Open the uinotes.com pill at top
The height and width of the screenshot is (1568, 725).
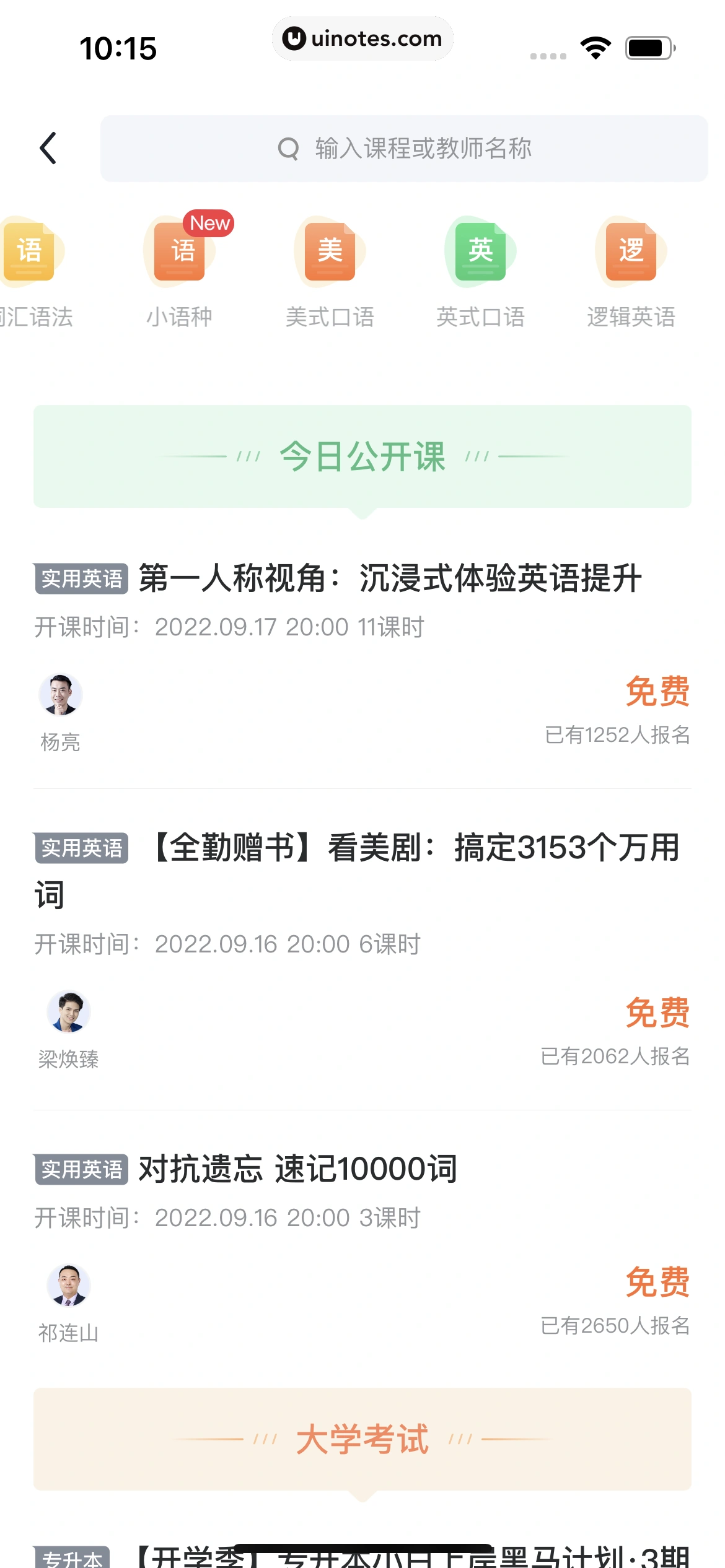click(362, 38)
